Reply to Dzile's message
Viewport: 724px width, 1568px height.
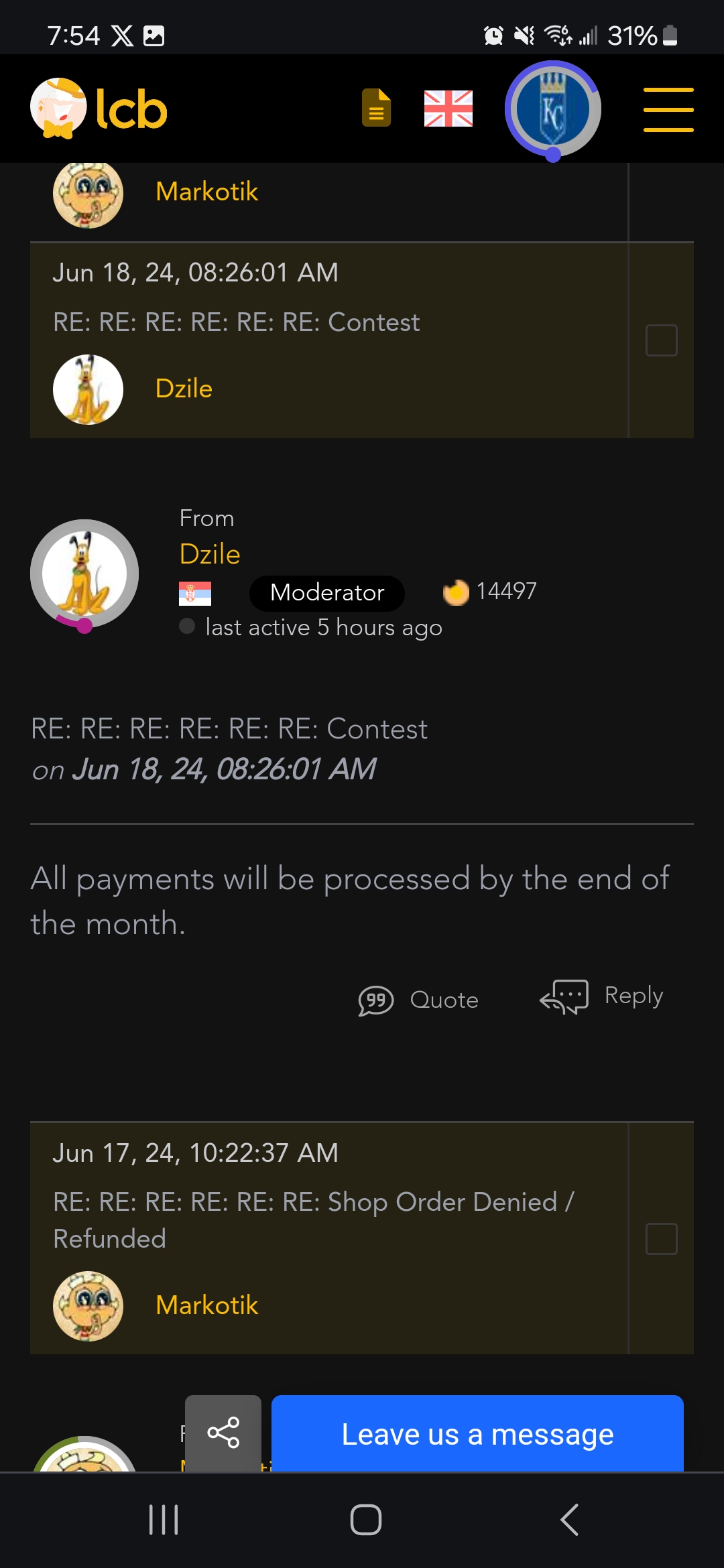pyautogui.click(x=602, y=996)
